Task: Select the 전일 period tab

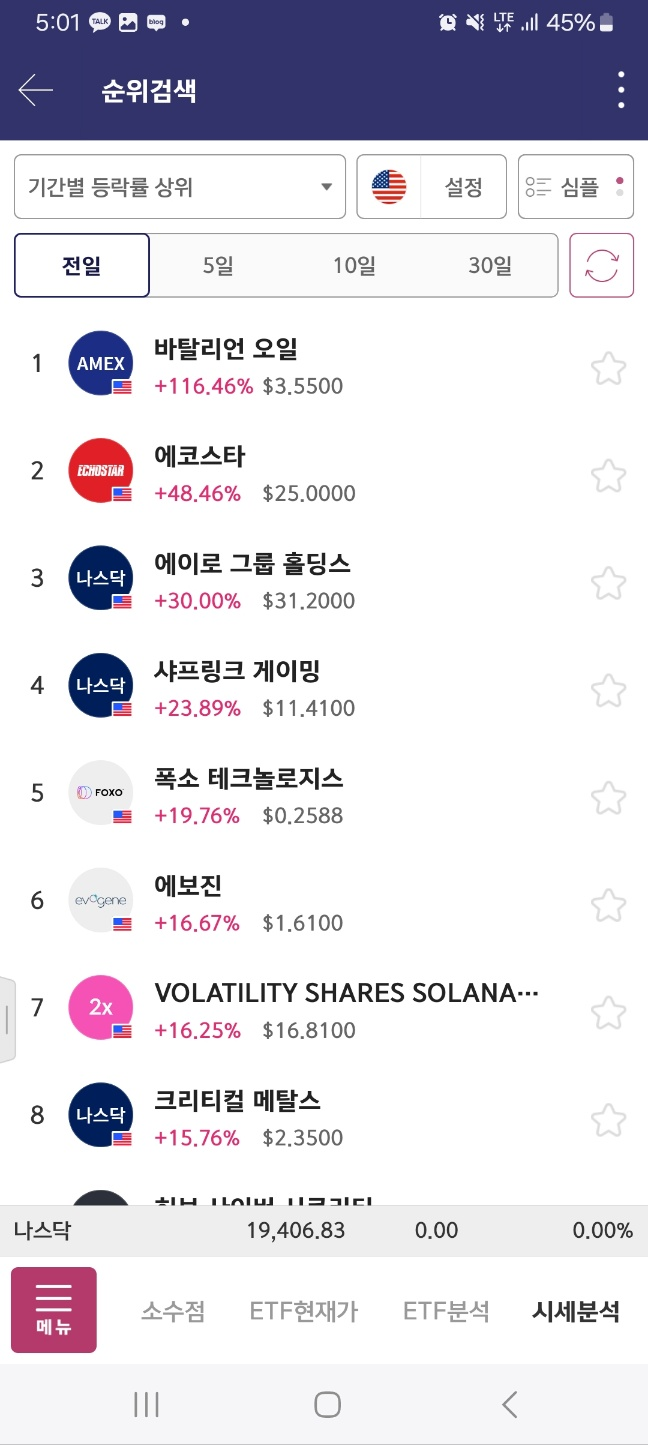Action: click(82, 266)
